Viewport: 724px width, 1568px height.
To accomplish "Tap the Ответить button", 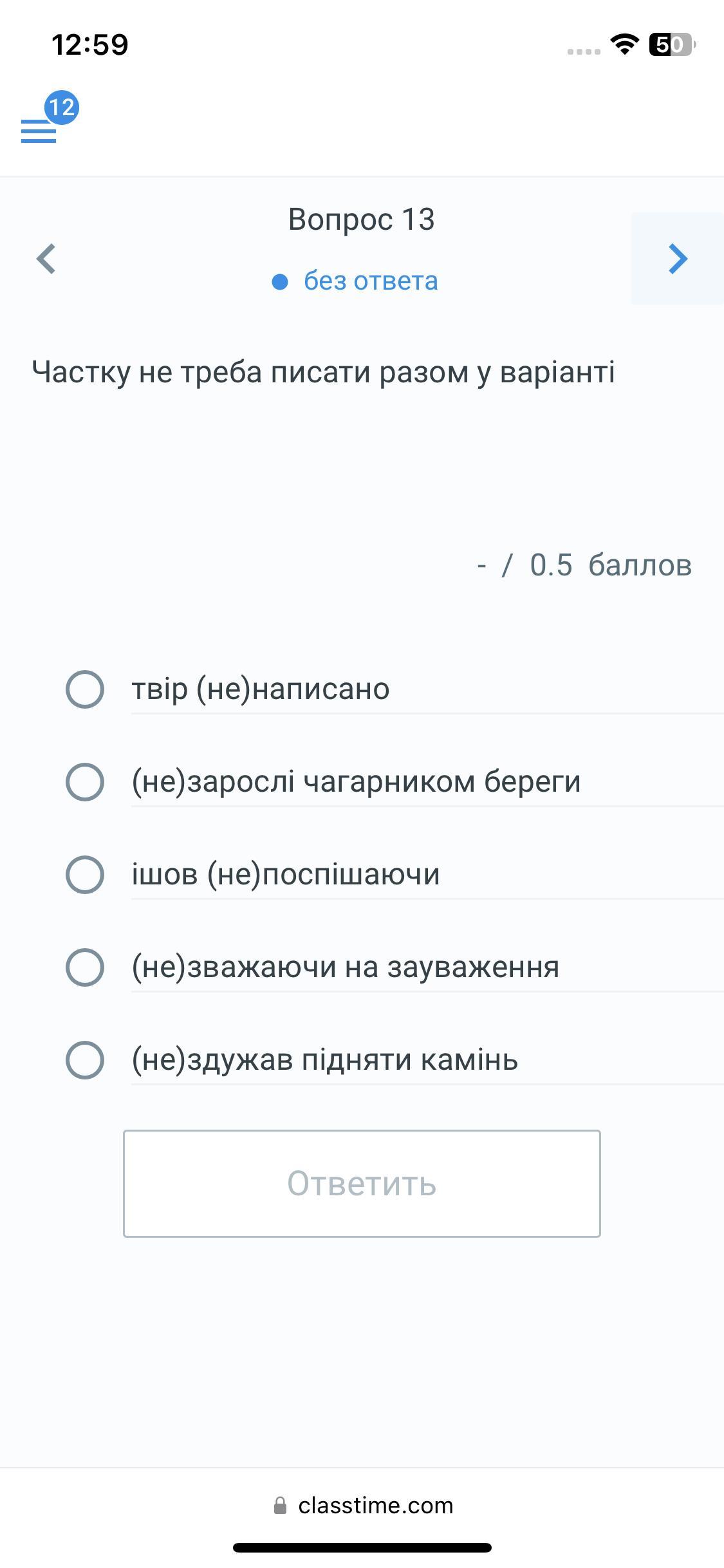I will click(362, 1184).
